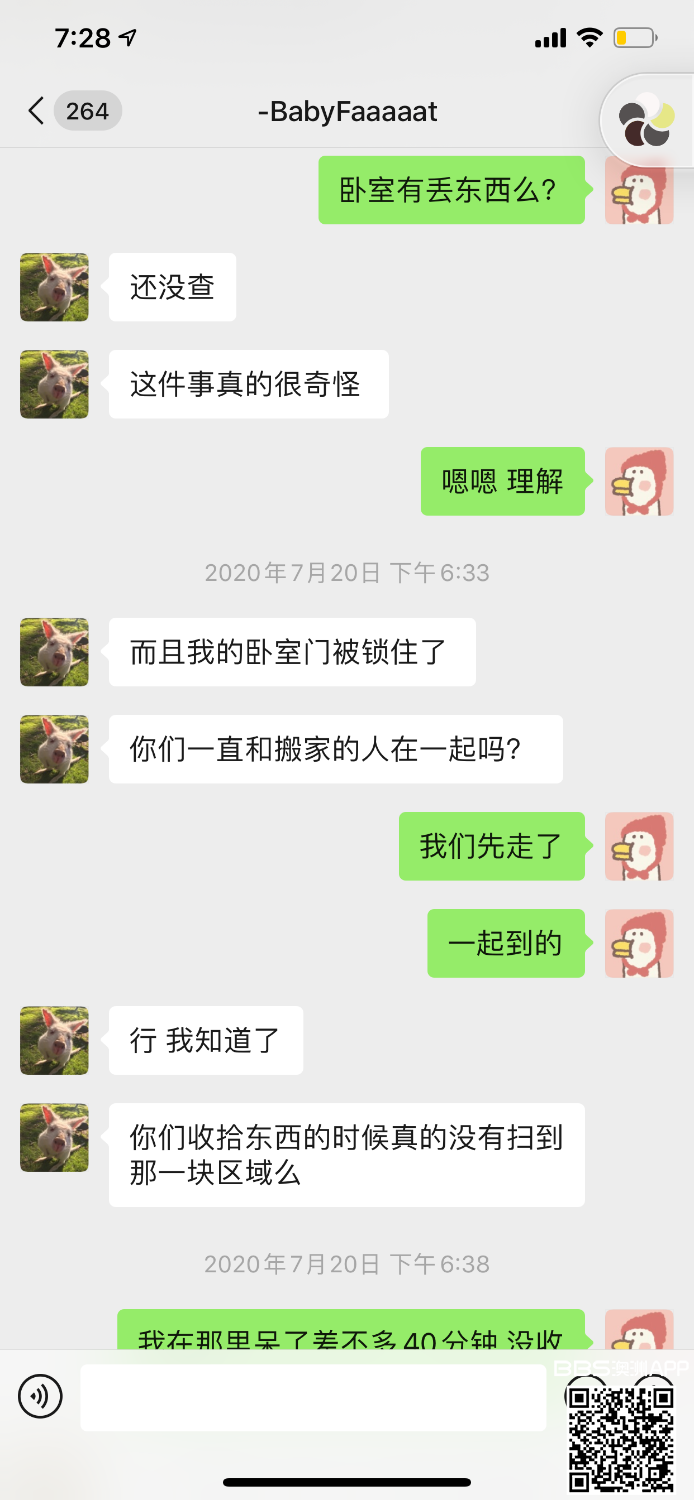Switch to voice message input
The image size is (694, 1500).
tap(40, 1396)
